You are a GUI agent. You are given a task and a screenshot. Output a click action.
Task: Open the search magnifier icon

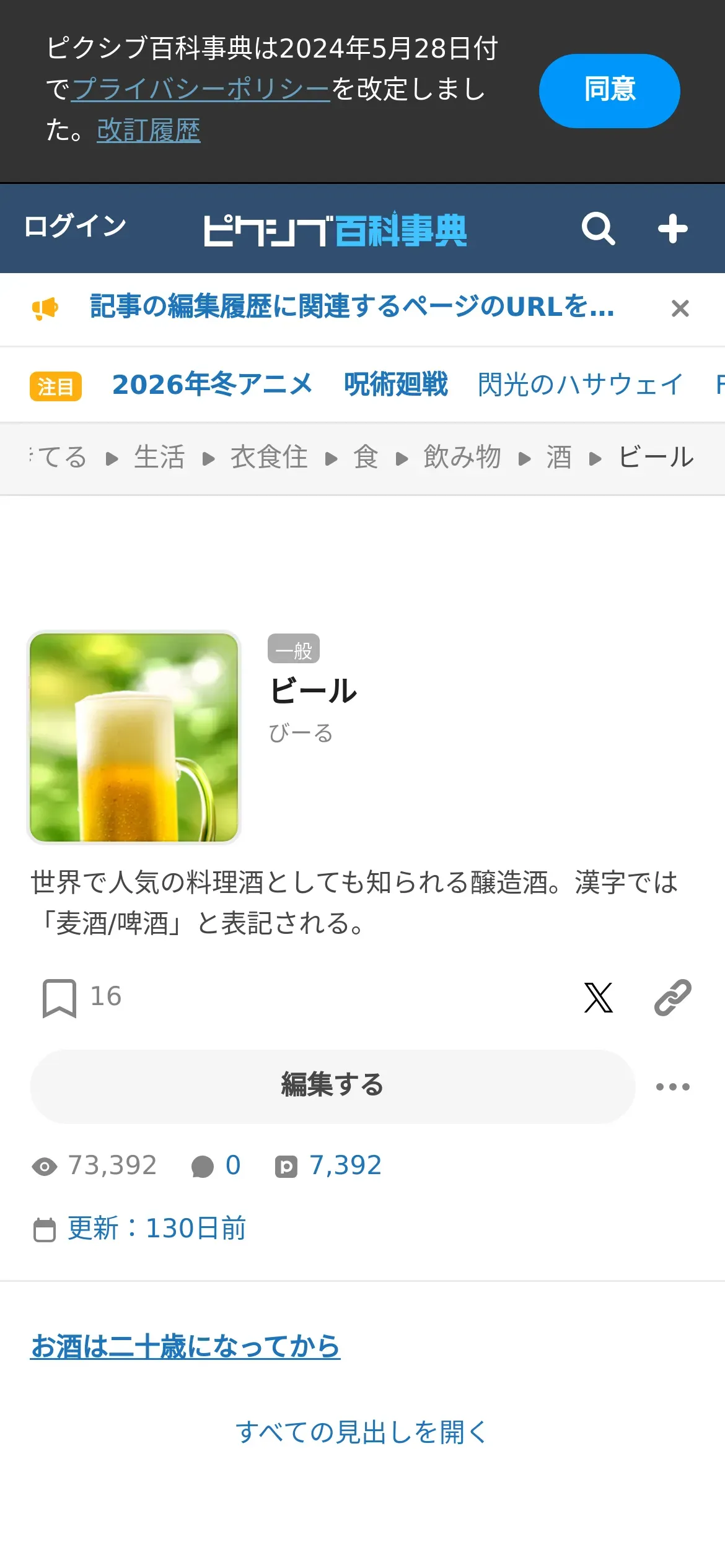[x=598, y=229]
